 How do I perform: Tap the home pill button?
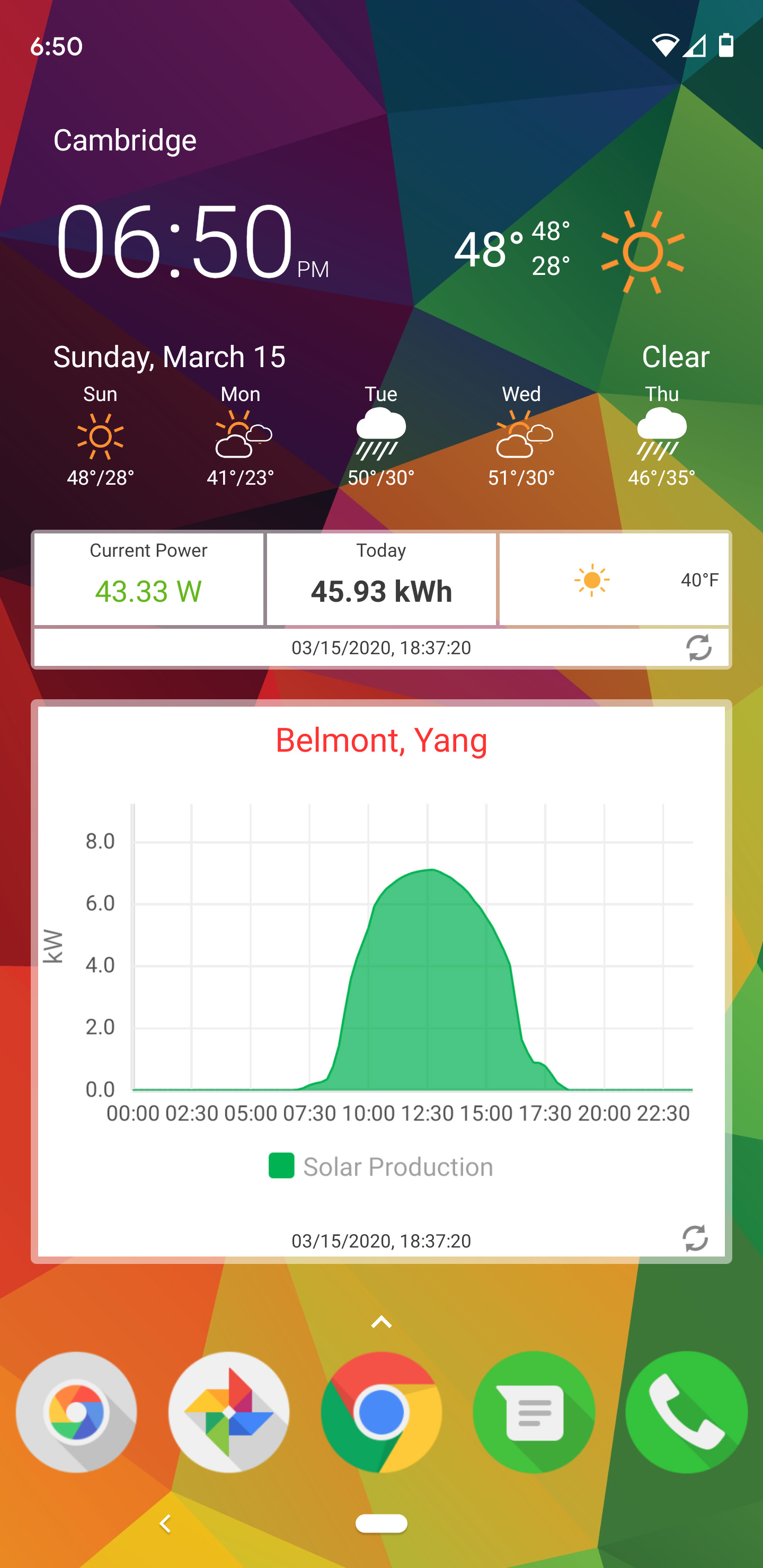pyautogui.click(x=381, y=1524)
